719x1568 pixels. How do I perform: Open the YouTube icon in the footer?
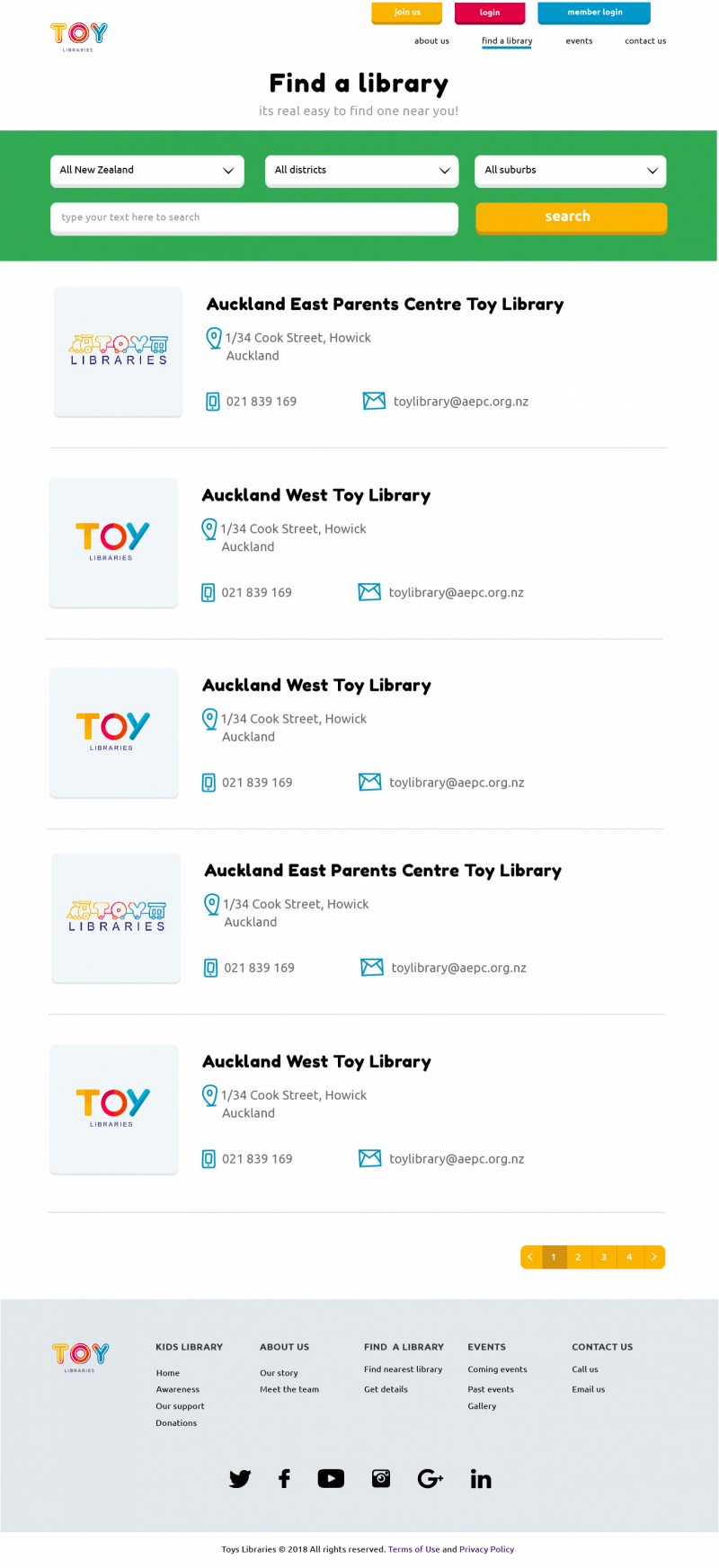coord(331,1478)
